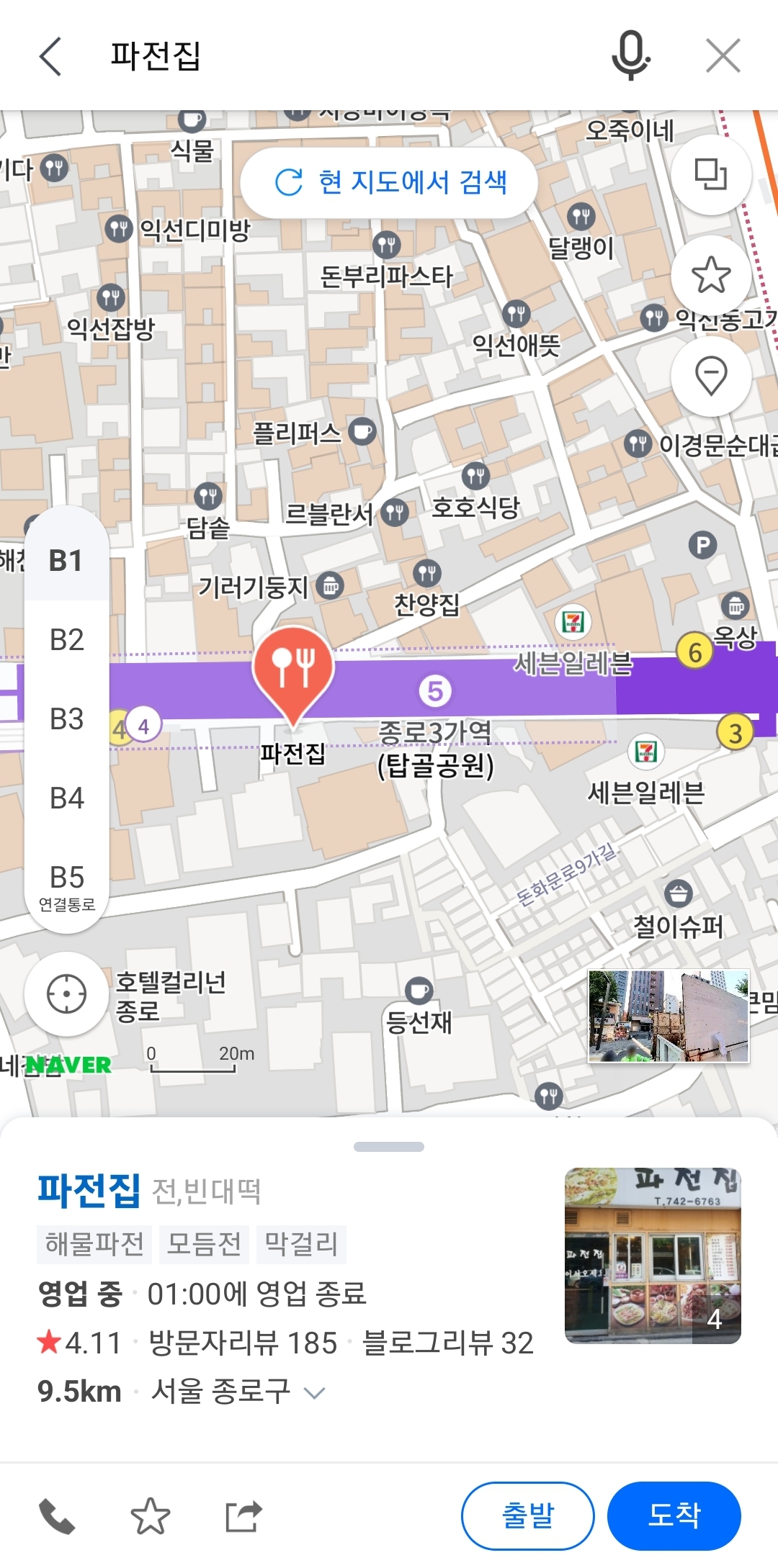The image size is (778, 1568).
Task: Switch to floor B3
Action: pos(66,719)
